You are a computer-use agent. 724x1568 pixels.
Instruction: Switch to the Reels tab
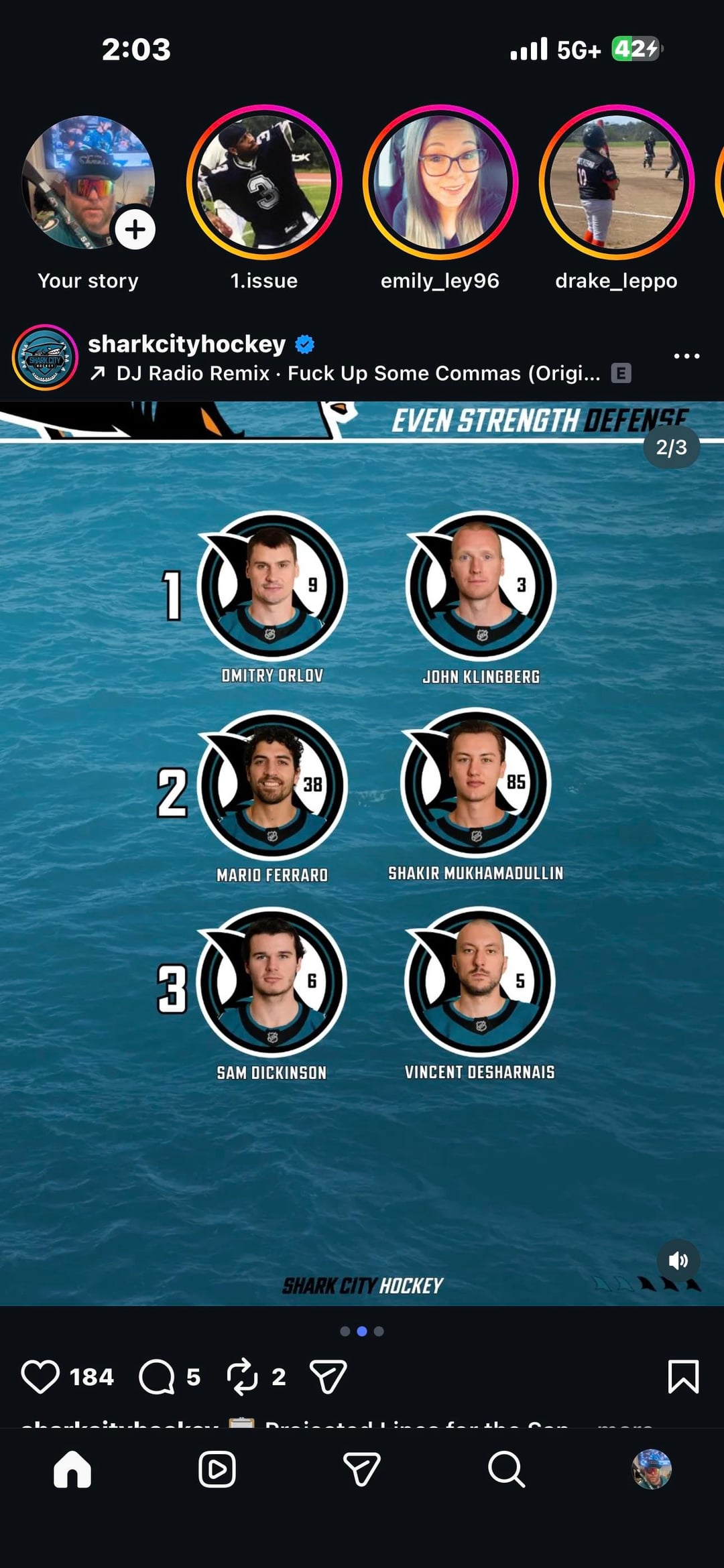pyautogui.click(x=217, y=1469)
